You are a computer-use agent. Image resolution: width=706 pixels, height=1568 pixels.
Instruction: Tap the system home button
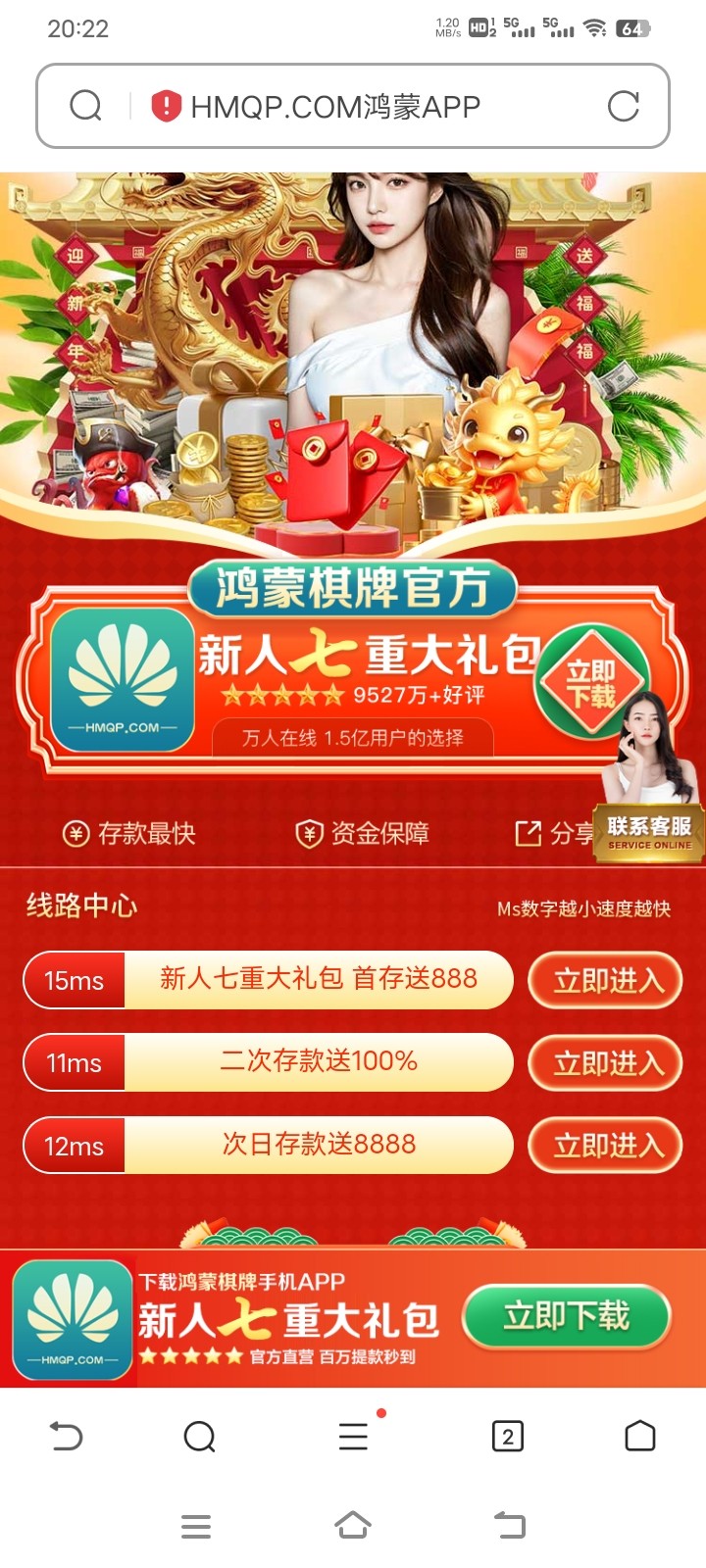click(x=353, y=1525)
